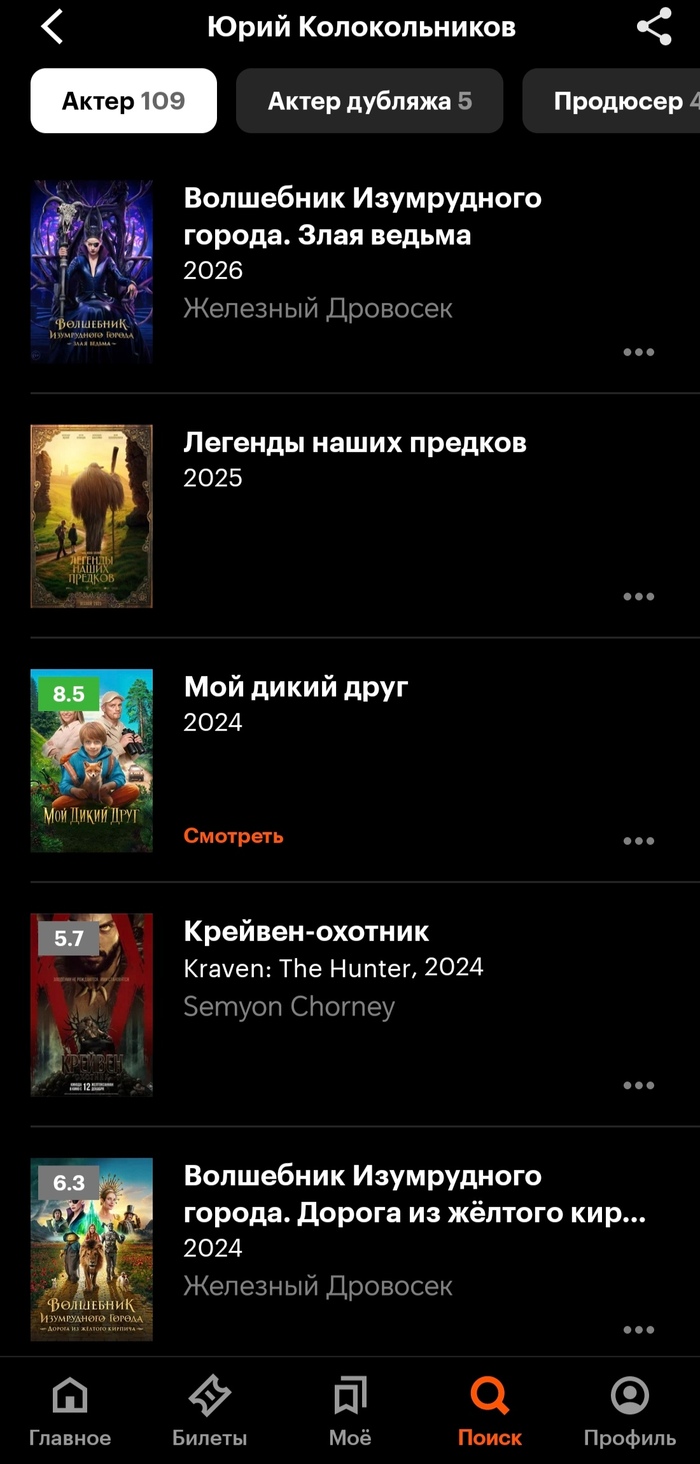Switch to the Актер дубляжа tab
The image size is (700, 1464).
(369, 101)
